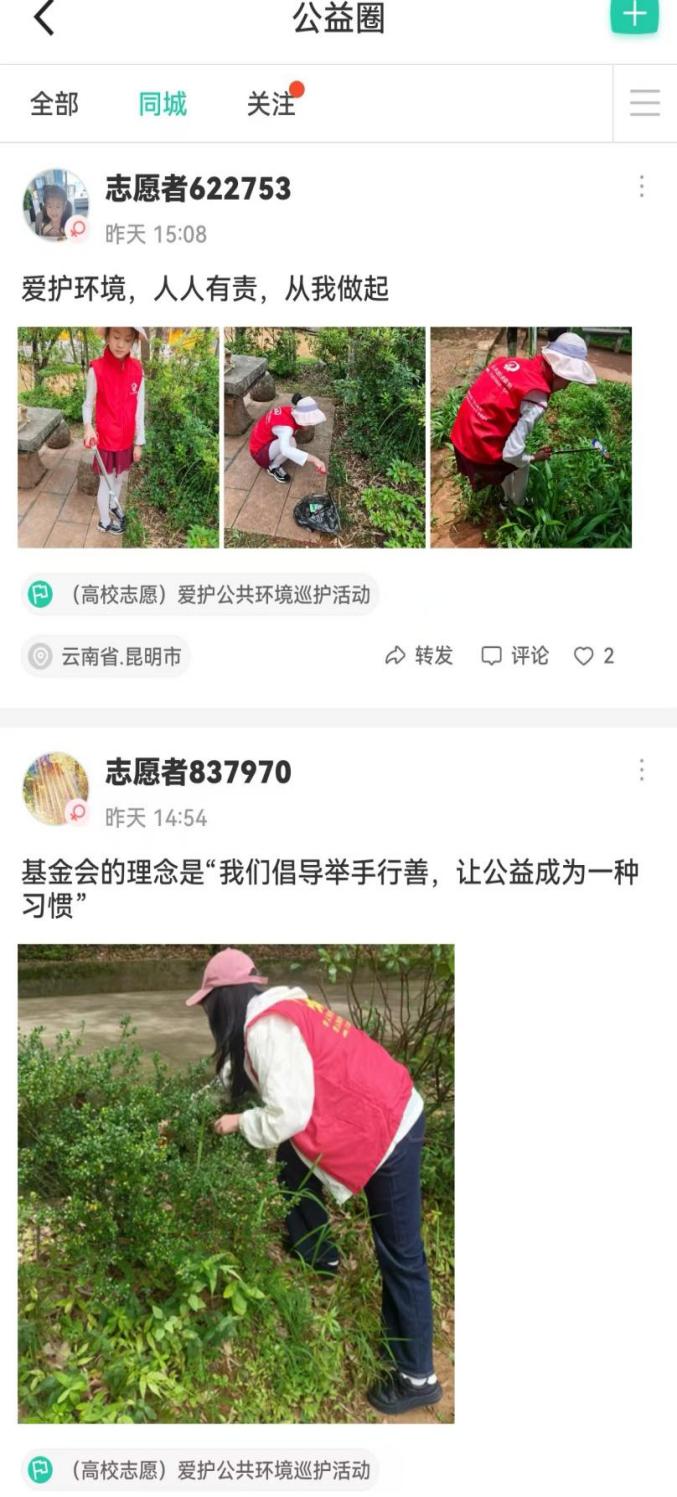
Task: View the second photo in 志愿者622753's post
Action: tap(324, 437)
